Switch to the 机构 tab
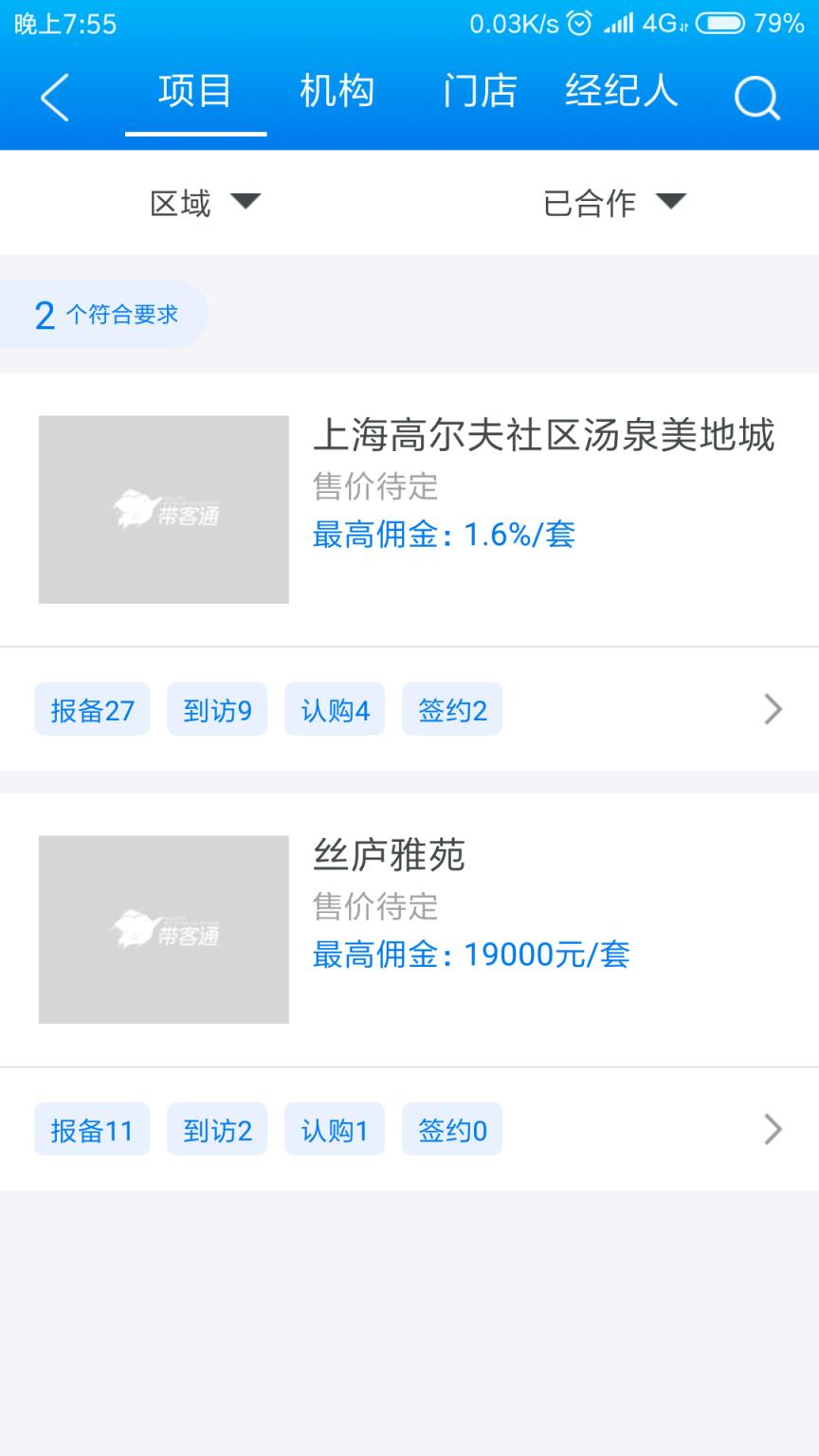The height and width of the screenshot is (1456, 819). 337,90
